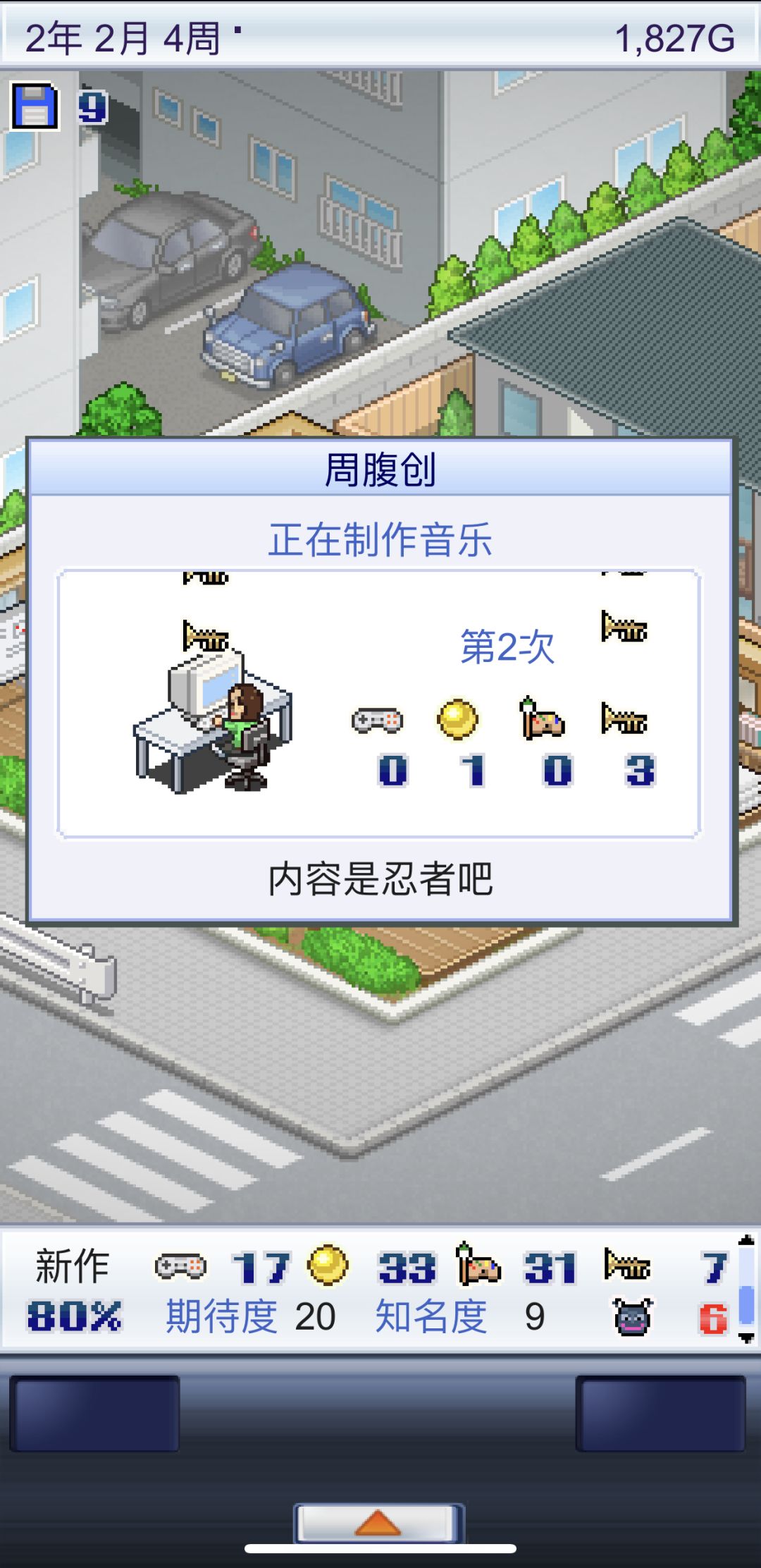Click the gamepad icon inside the character dialog
Screen dimensions: 761x1568
pos(378,719)
